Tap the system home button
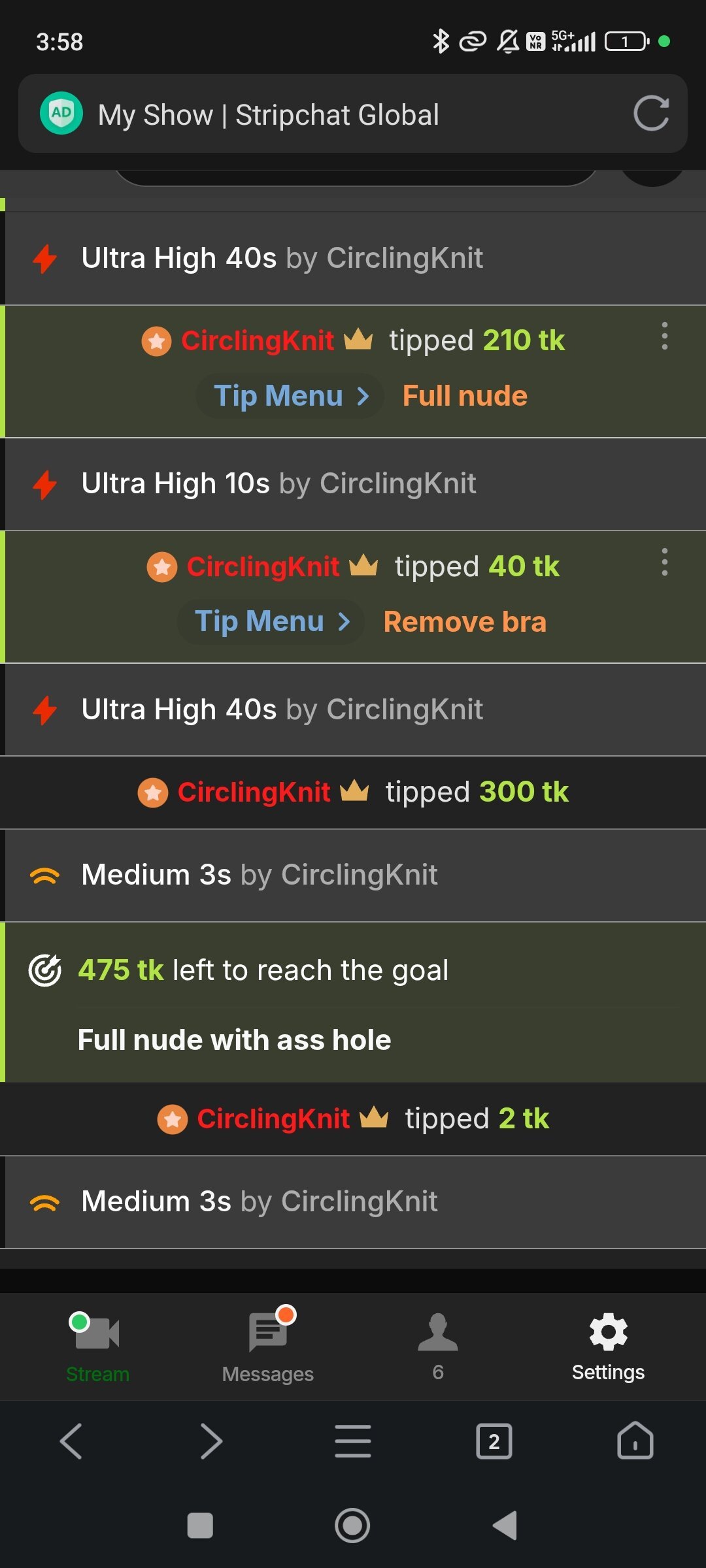The height and width of the screenshot is (1568, 706). [x=352, y=1526]
